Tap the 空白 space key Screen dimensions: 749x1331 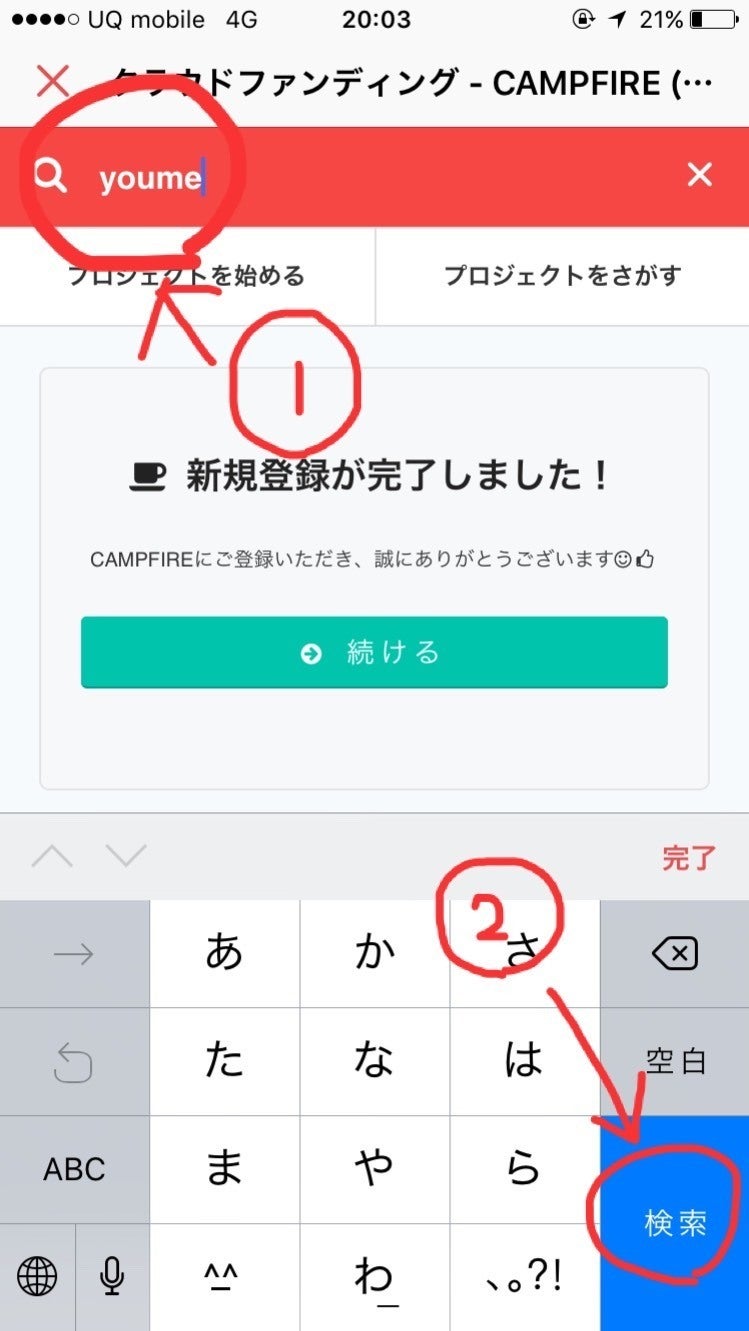coord(675,1062)
